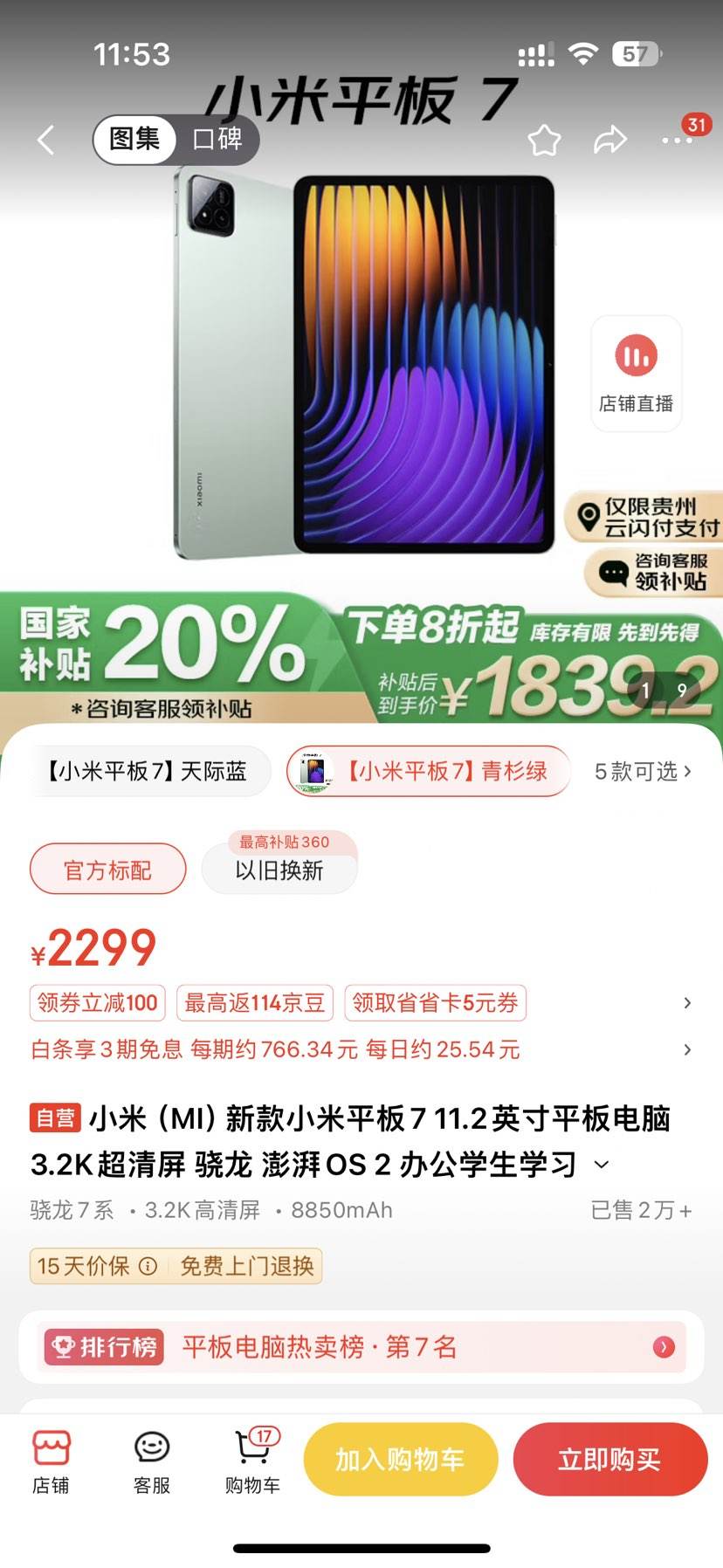Expand the full product title description

pyautogui.click(x=601, y=1165)
